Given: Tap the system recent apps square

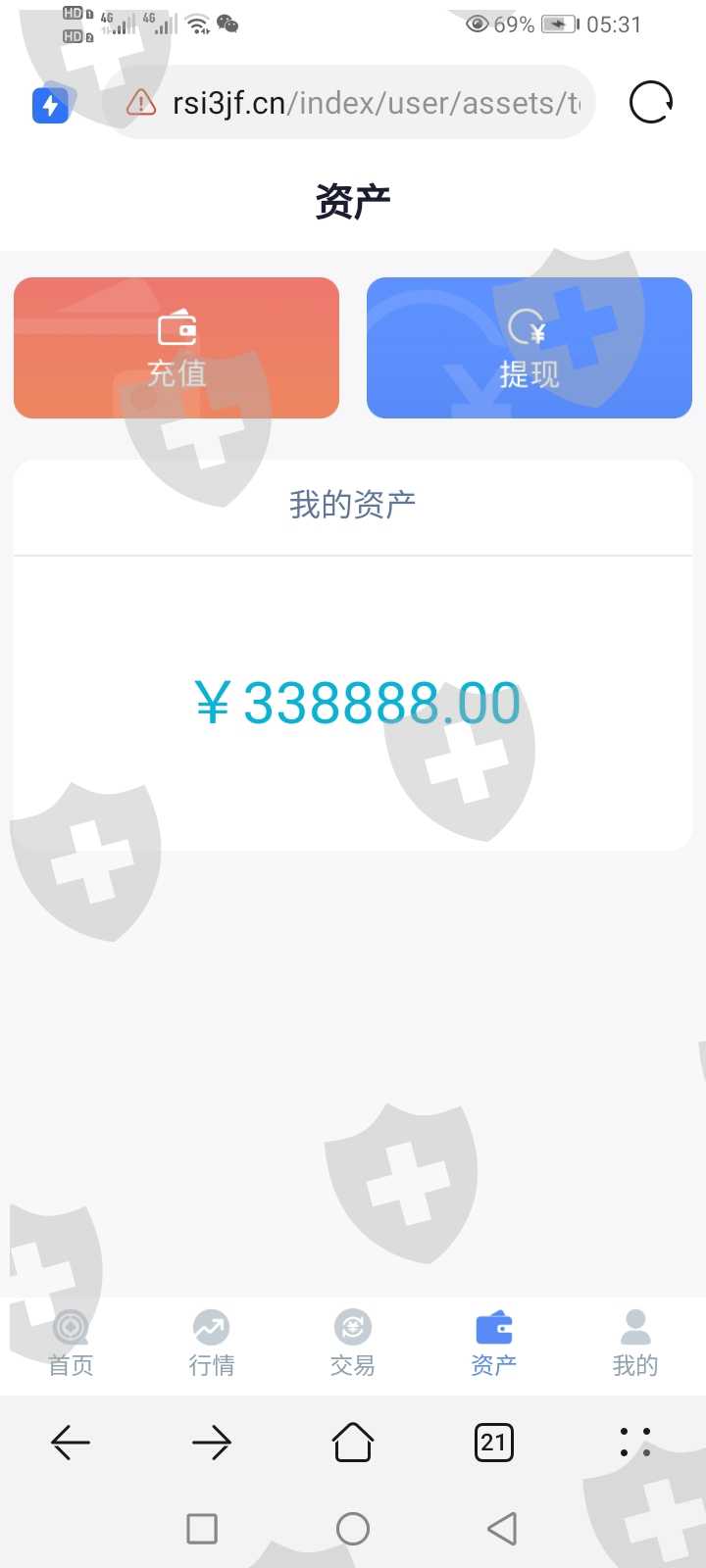Looking at the screenshot, I should (202, 1529).
